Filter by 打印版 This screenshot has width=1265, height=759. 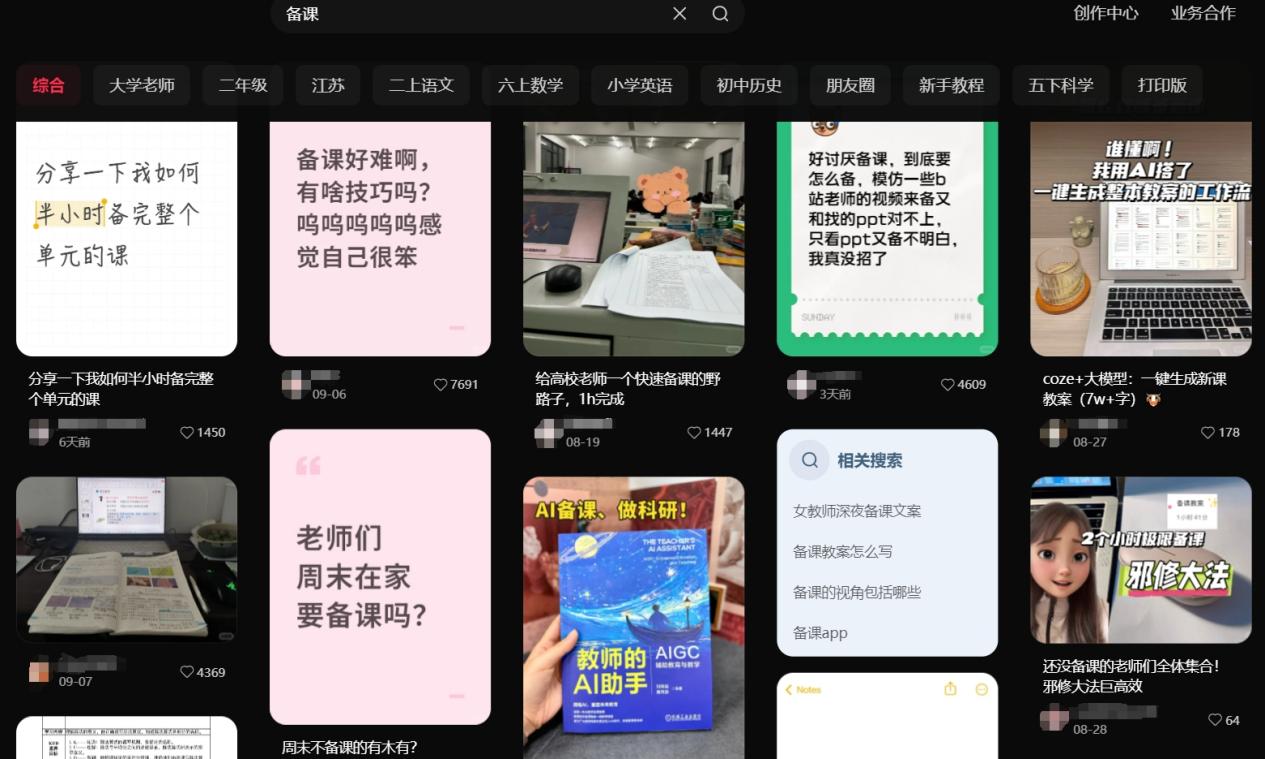(x=1162, y=85)
